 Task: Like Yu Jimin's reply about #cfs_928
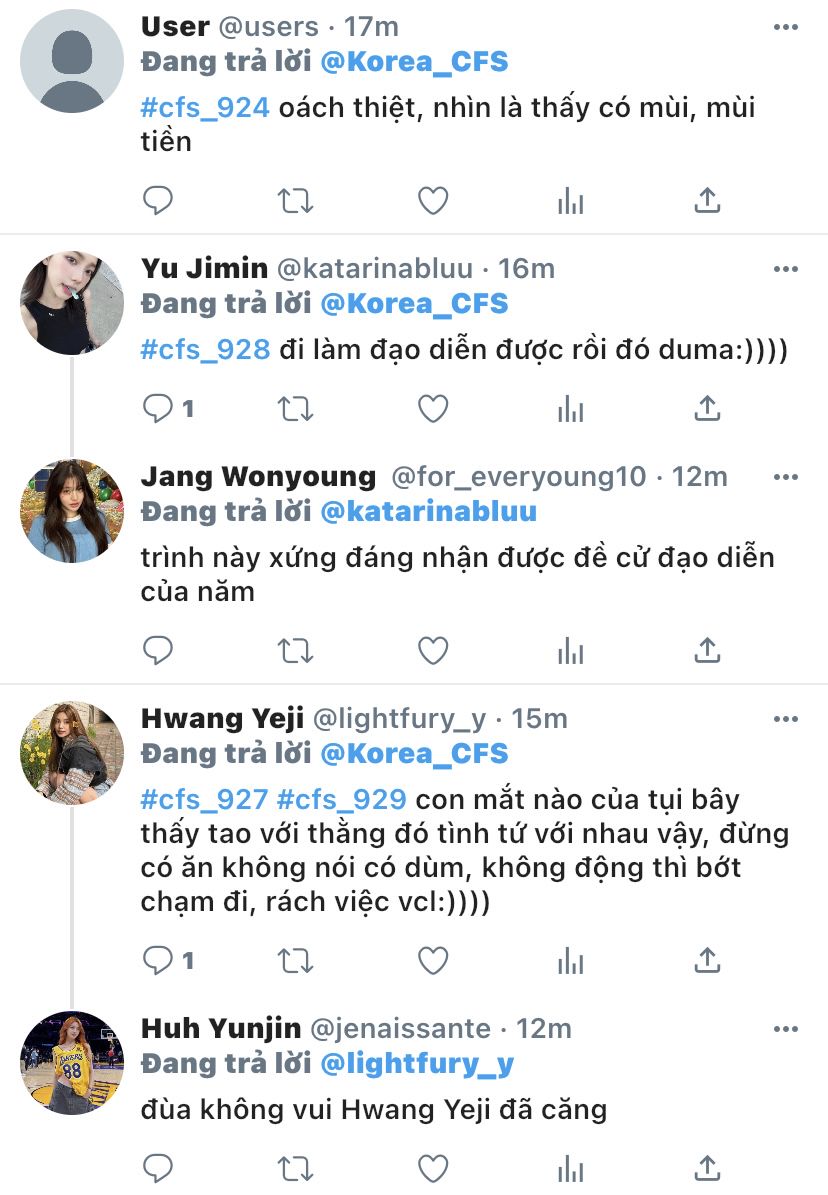pyautogui.click(x=432, y=408)
